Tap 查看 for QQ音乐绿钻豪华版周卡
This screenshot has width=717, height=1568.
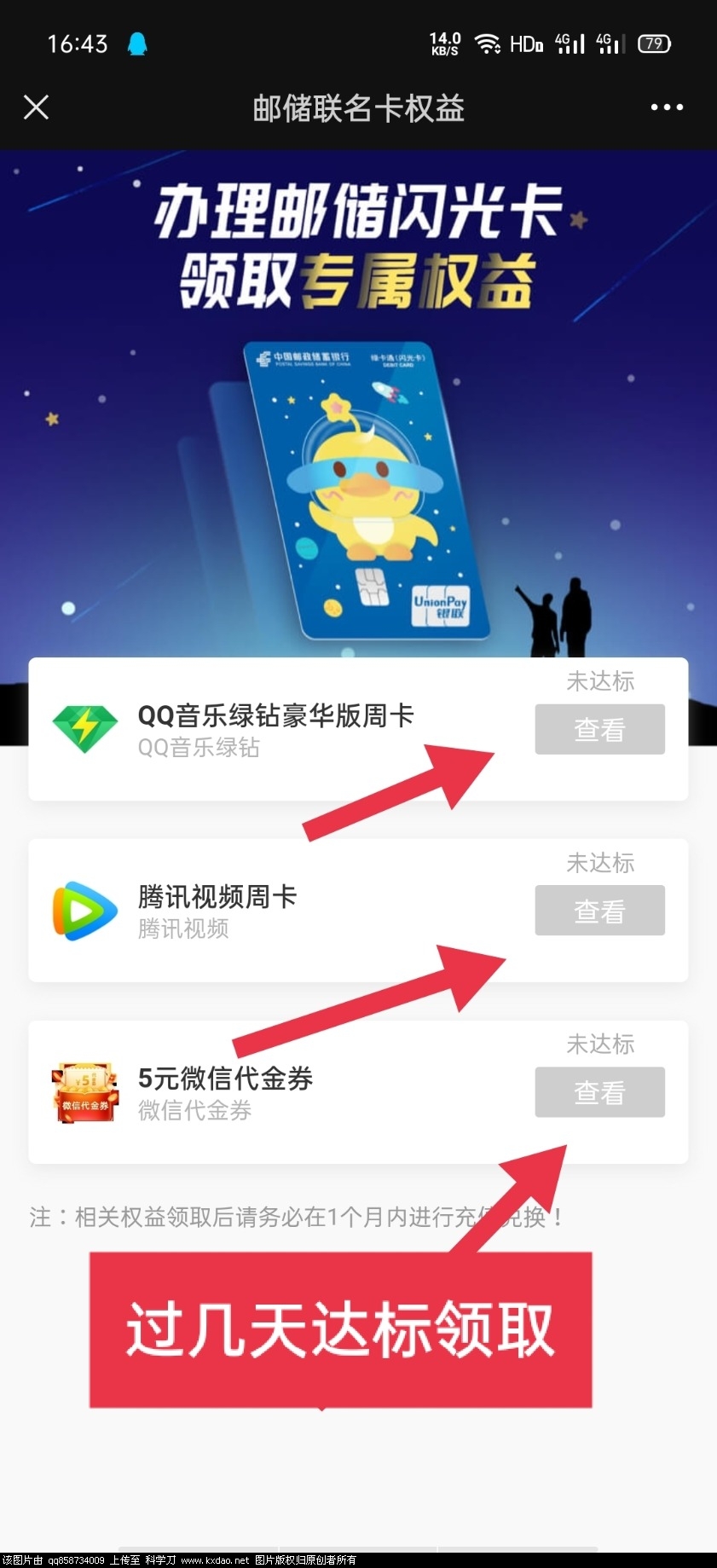tap(599, 730)
